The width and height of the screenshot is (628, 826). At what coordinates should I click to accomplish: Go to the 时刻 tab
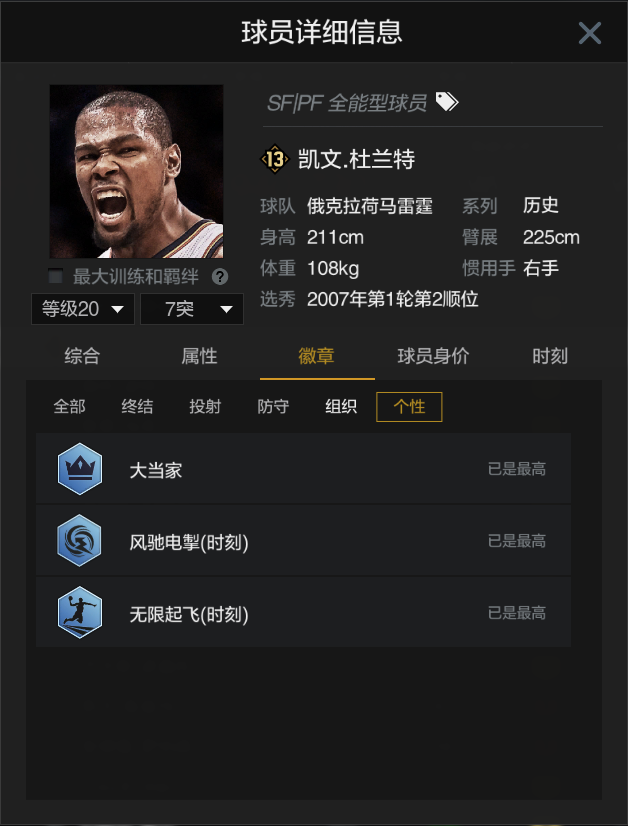550,357
